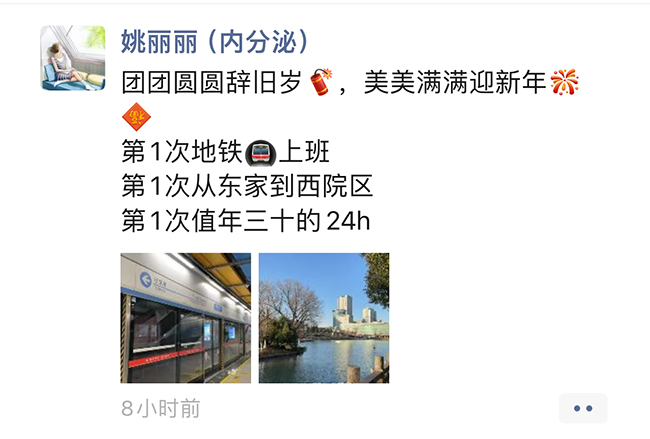Open the like and comment menu
This screenshot has width=650, height=439.
tap(583, 408)
